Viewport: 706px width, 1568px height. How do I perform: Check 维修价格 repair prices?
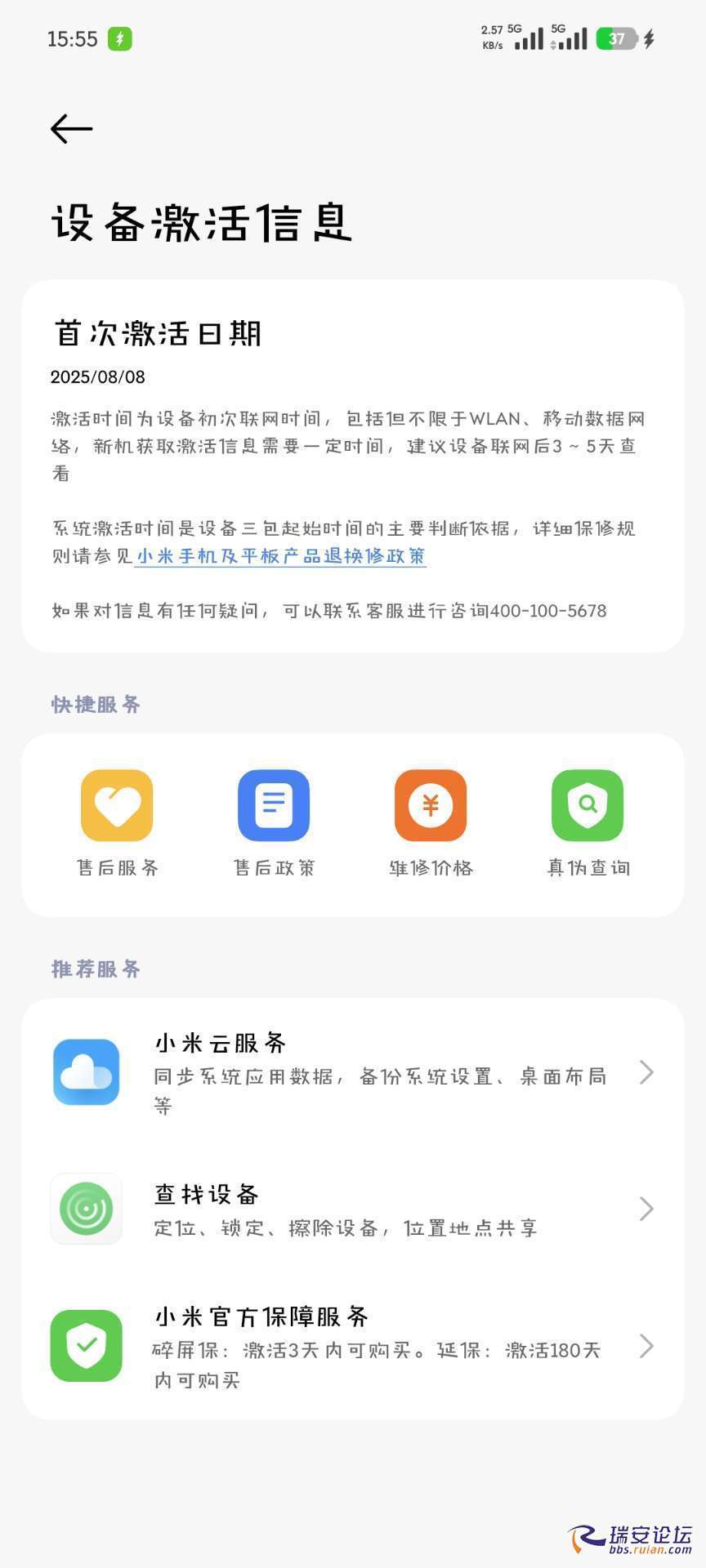click(431, 822)
